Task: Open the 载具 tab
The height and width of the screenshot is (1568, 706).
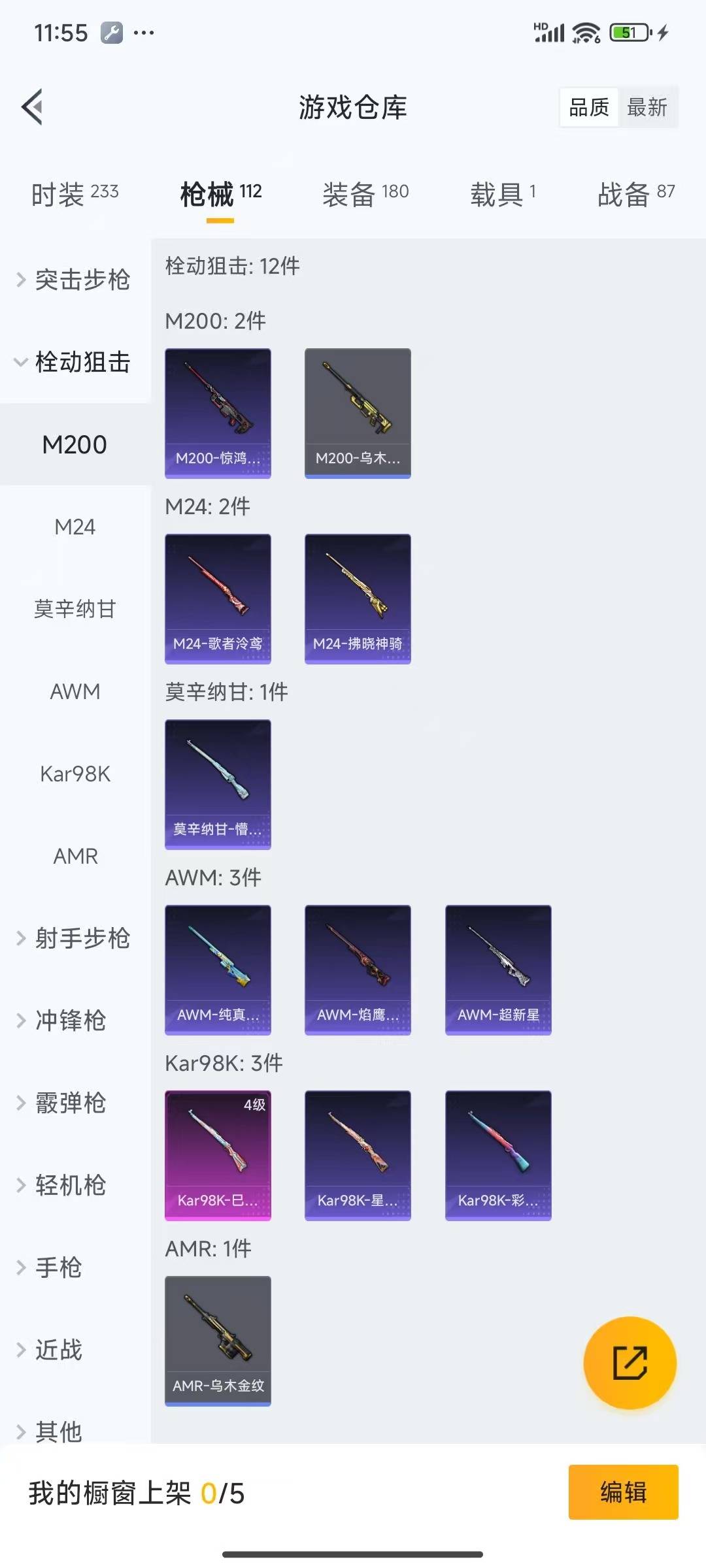Action: click(x=503, y=193)
